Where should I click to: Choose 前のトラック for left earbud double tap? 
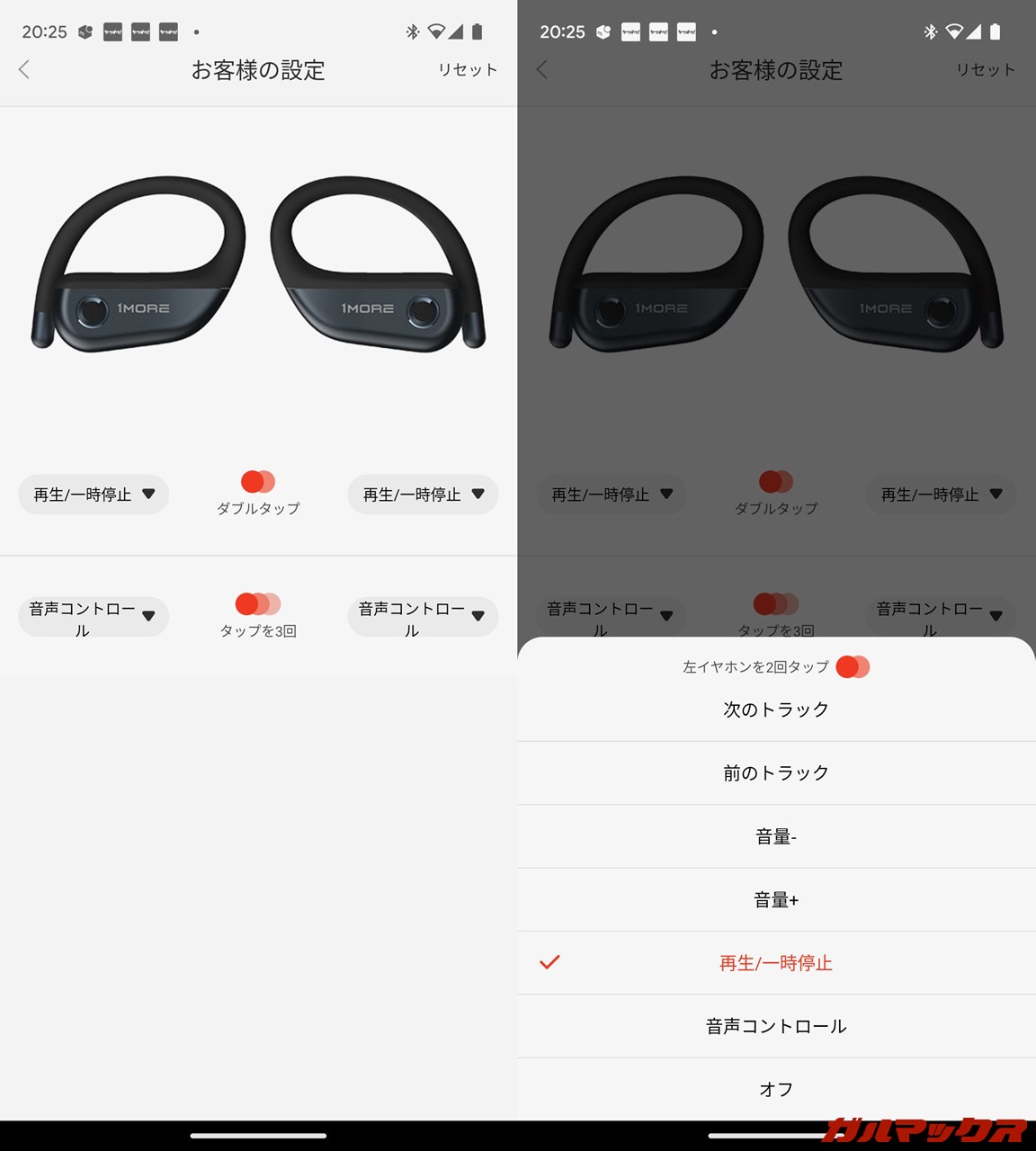tap(775, 772)
